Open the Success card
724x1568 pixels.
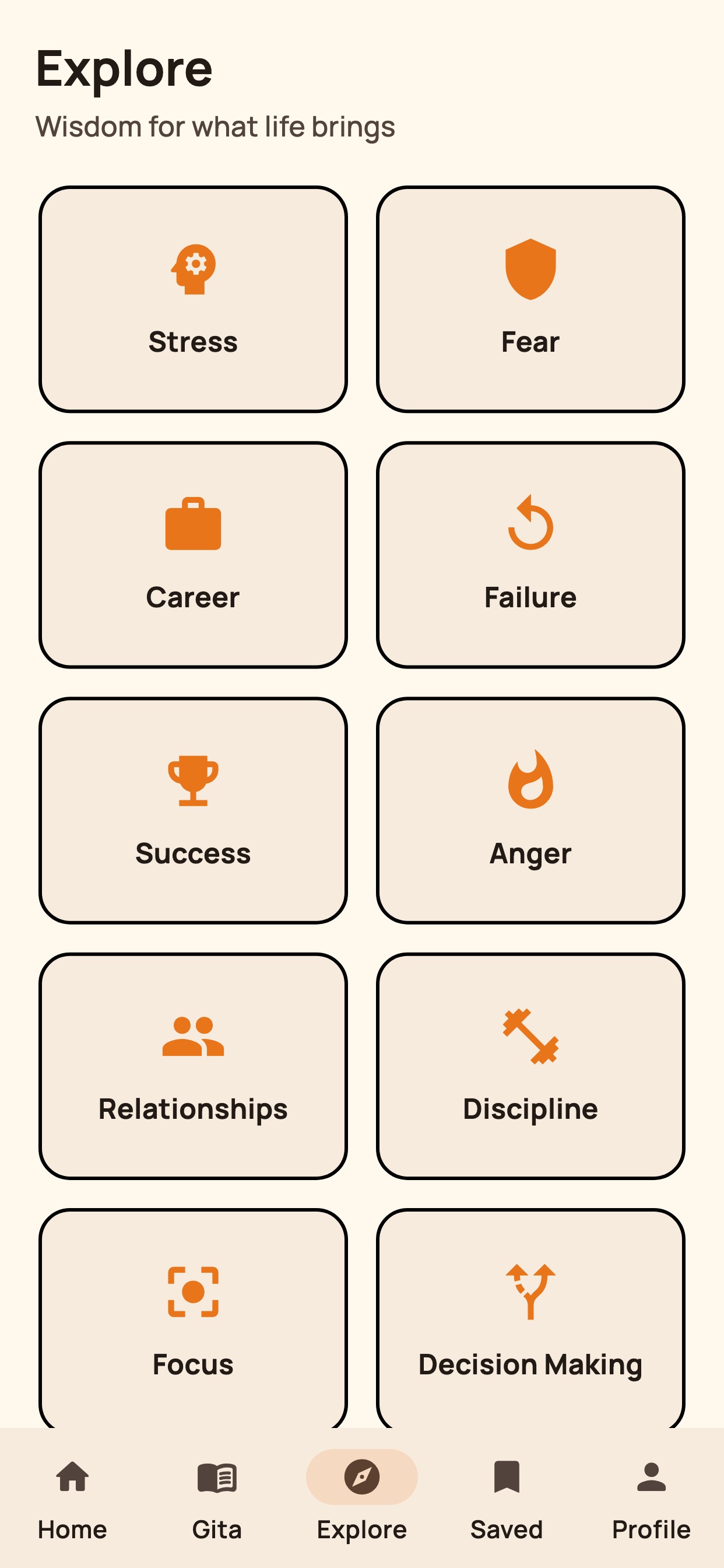pyautogui.click(x=193, y=811)
